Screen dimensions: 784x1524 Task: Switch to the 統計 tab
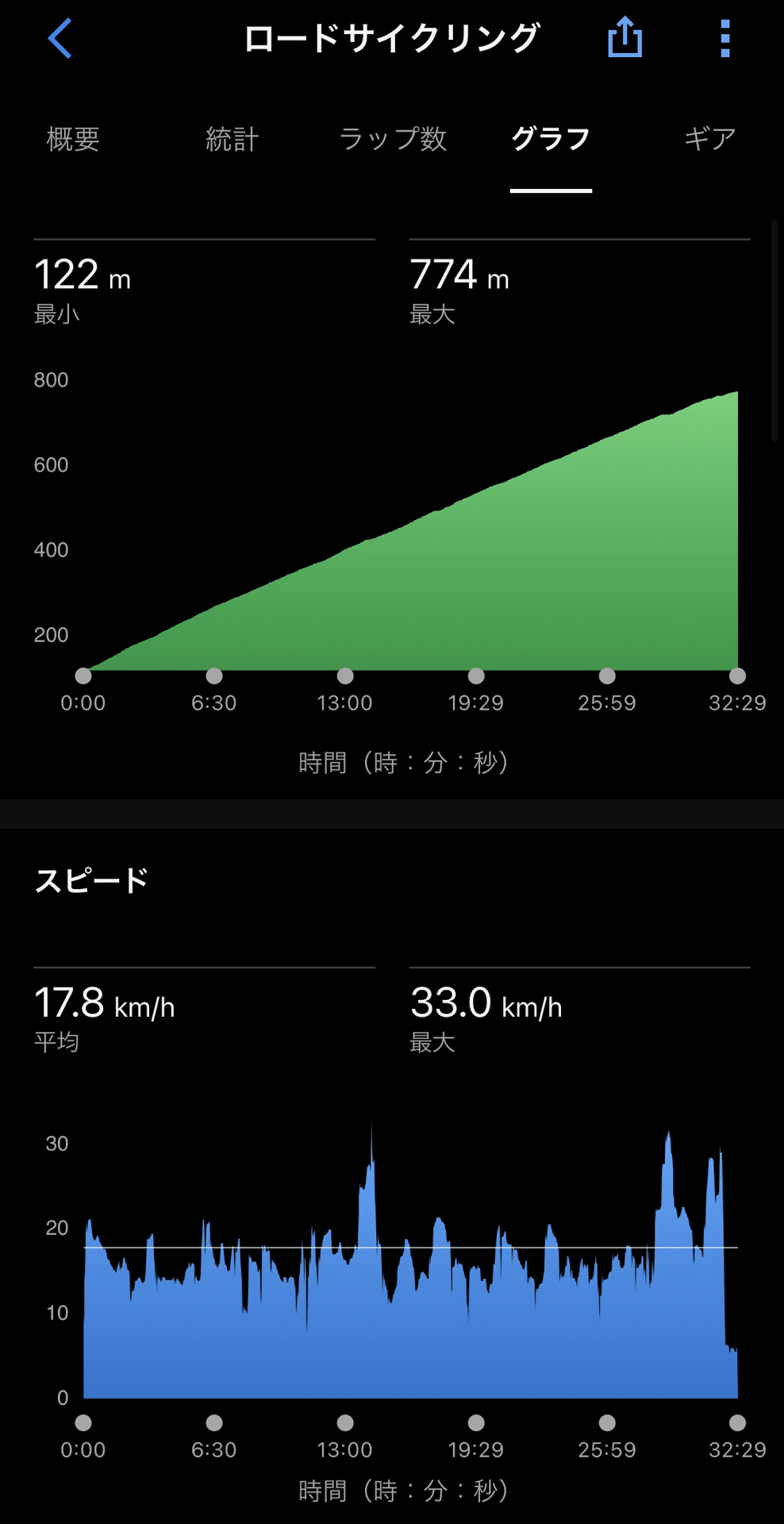[232, 139]
